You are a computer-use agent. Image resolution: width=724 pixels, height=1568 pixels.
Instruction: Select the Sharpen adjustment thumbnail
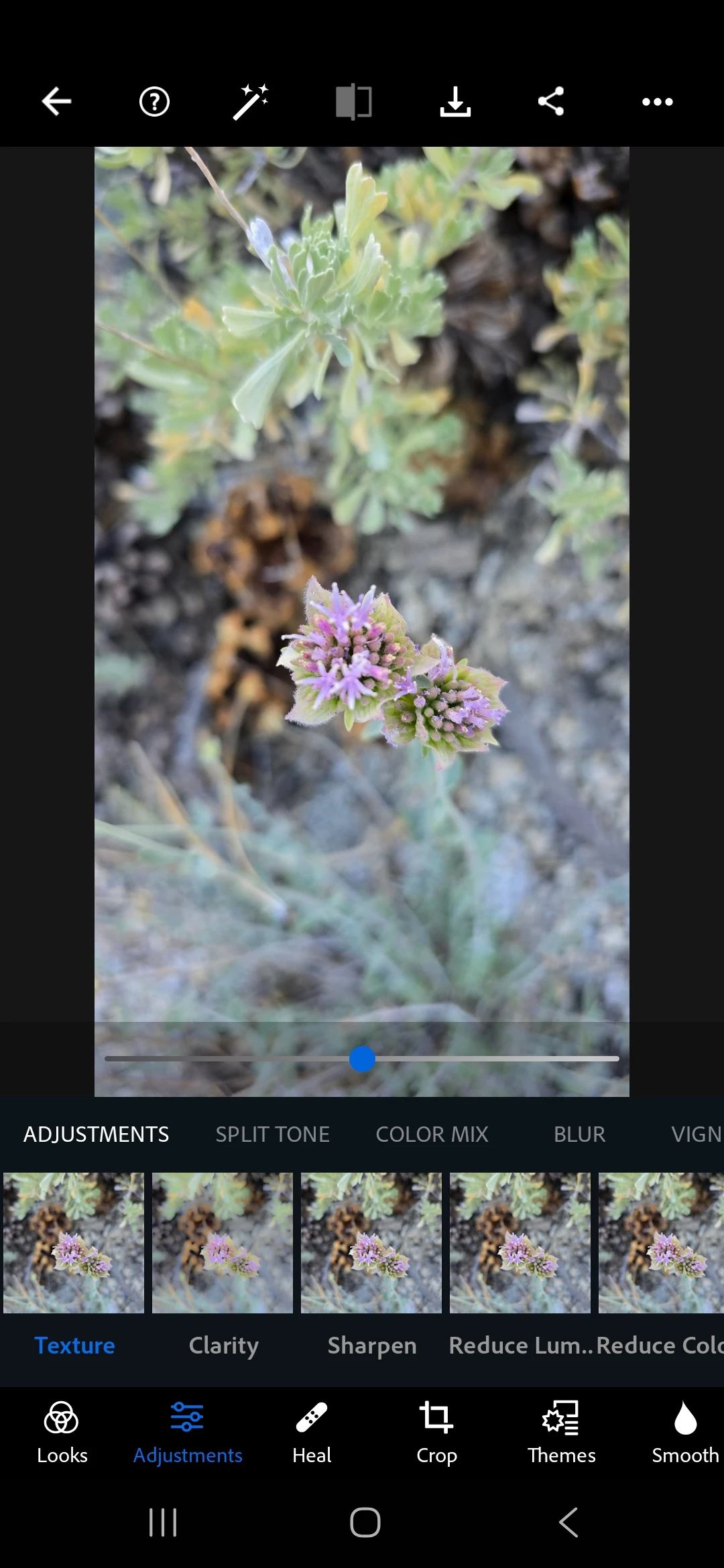[371, 1243]
